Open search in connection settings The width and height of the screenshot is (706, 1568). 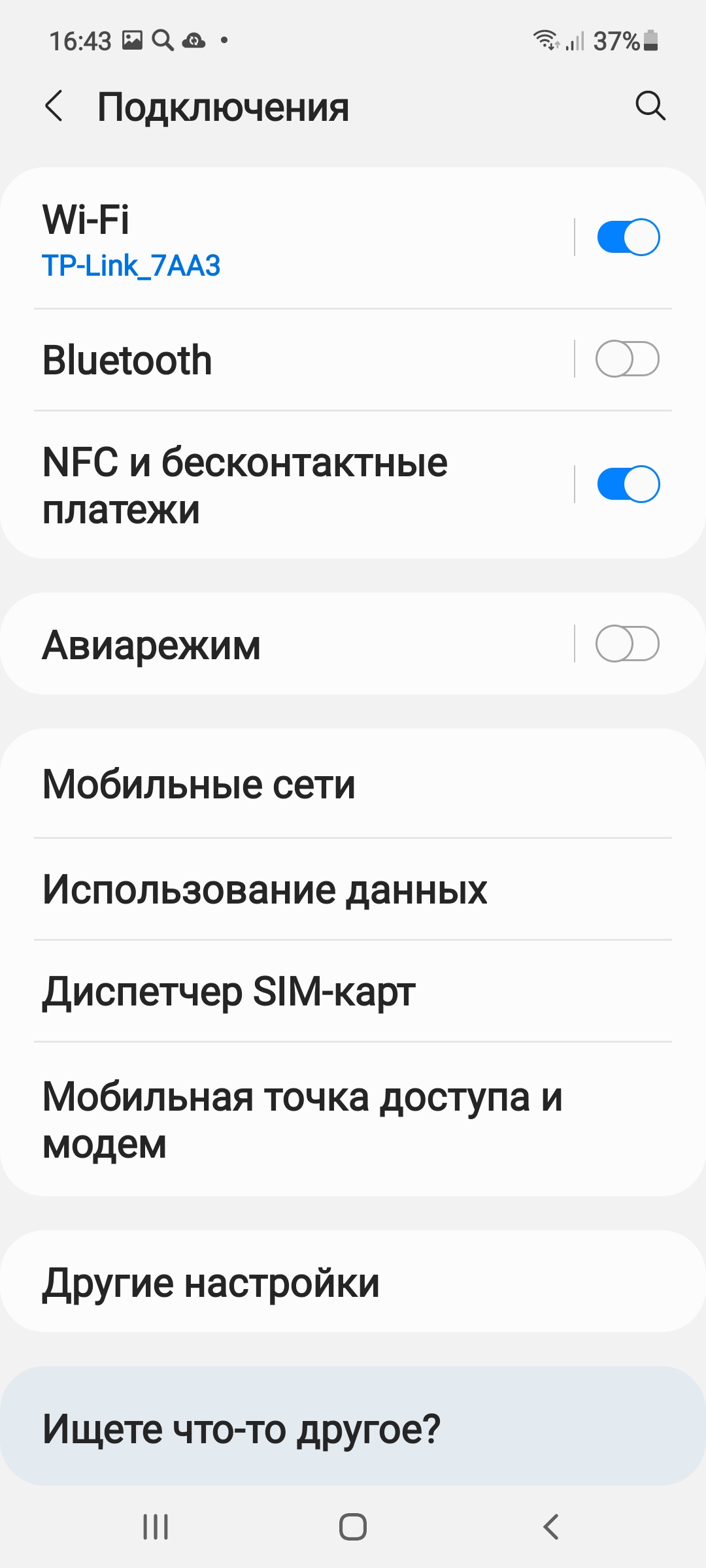point(650,106)
